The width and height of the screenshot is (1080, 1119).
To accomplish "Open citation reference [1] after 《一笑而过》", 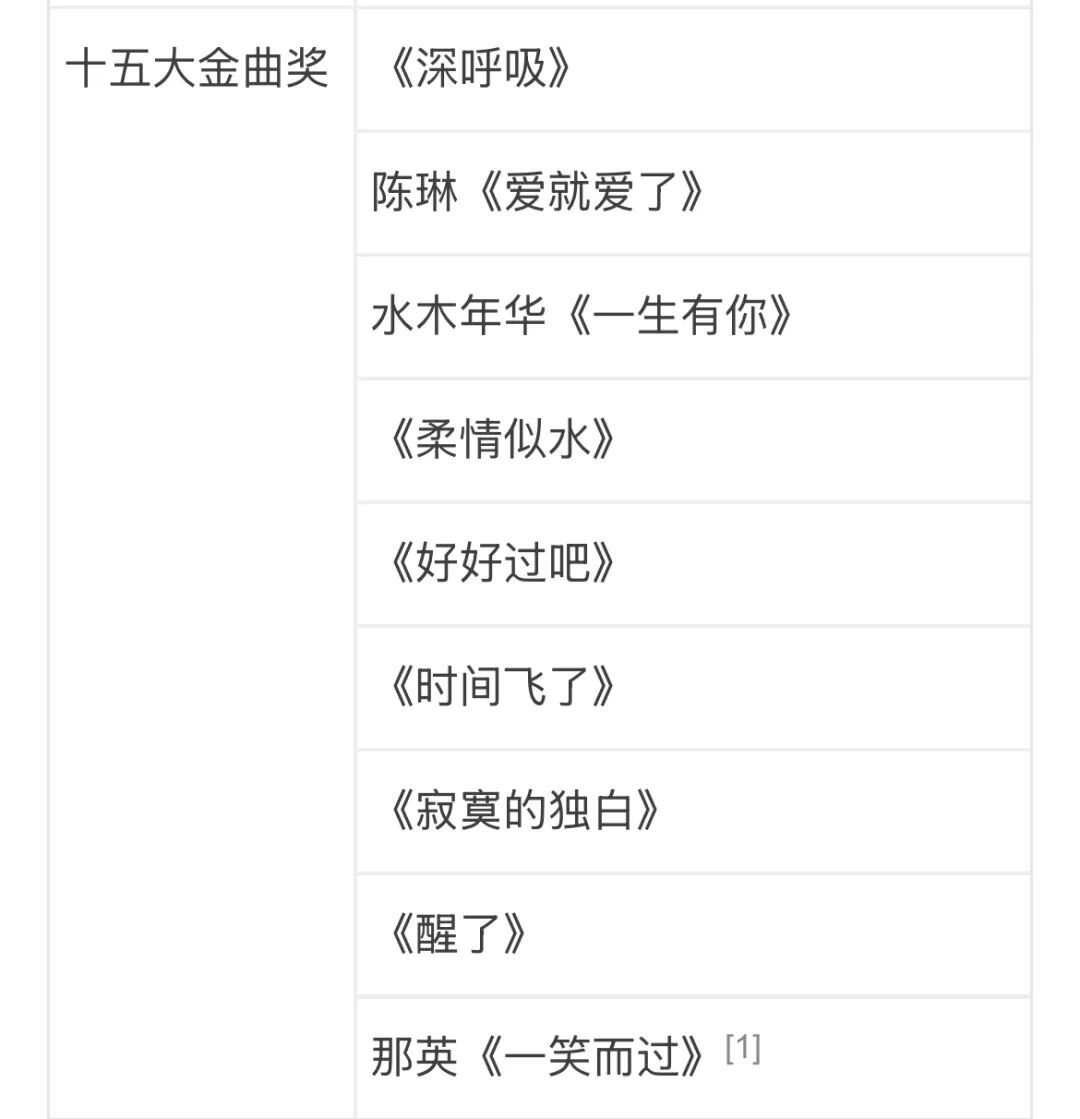I will [x=743, y=1048].
